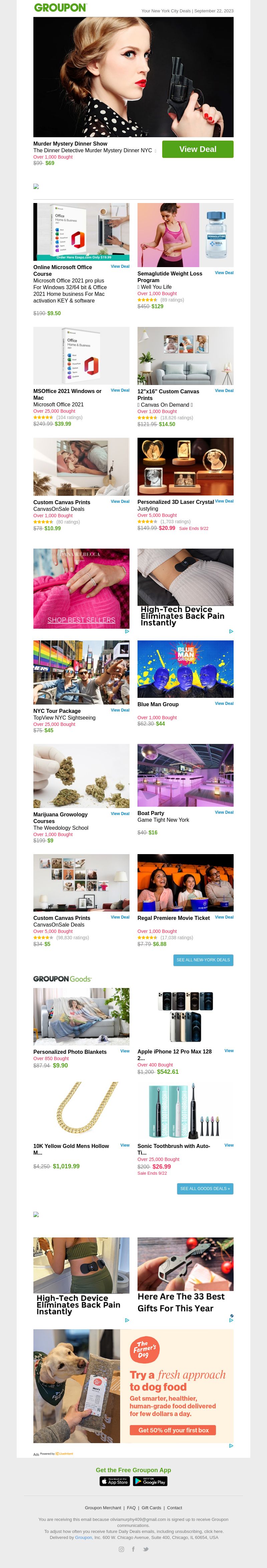Open the NYC Tour Package photo

pyautogui.click(x=81, y=672)
